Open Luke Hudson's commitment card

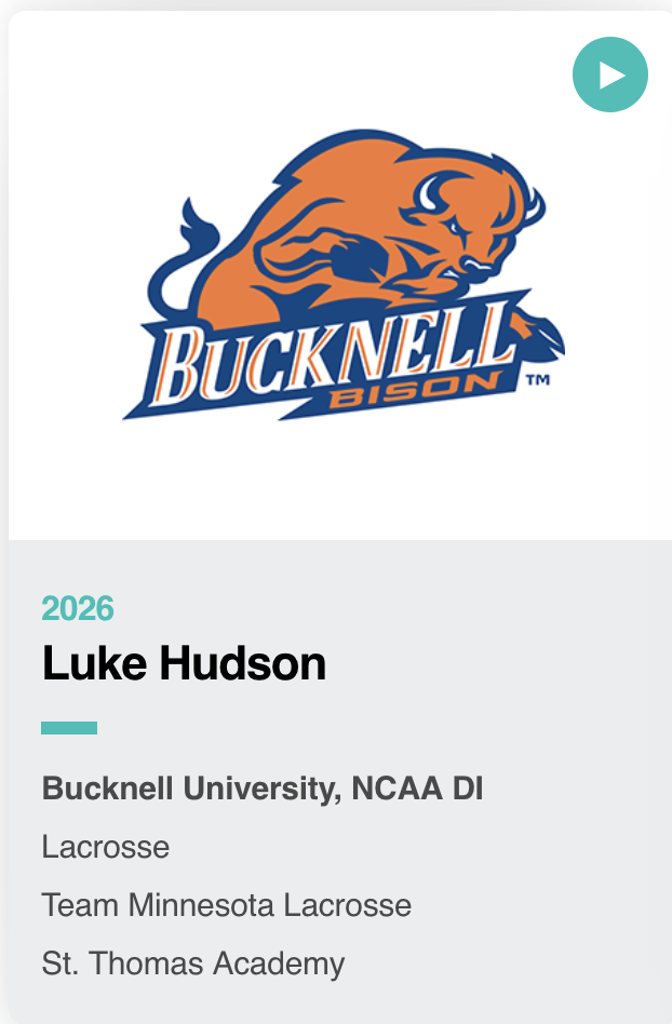point(184,664)
